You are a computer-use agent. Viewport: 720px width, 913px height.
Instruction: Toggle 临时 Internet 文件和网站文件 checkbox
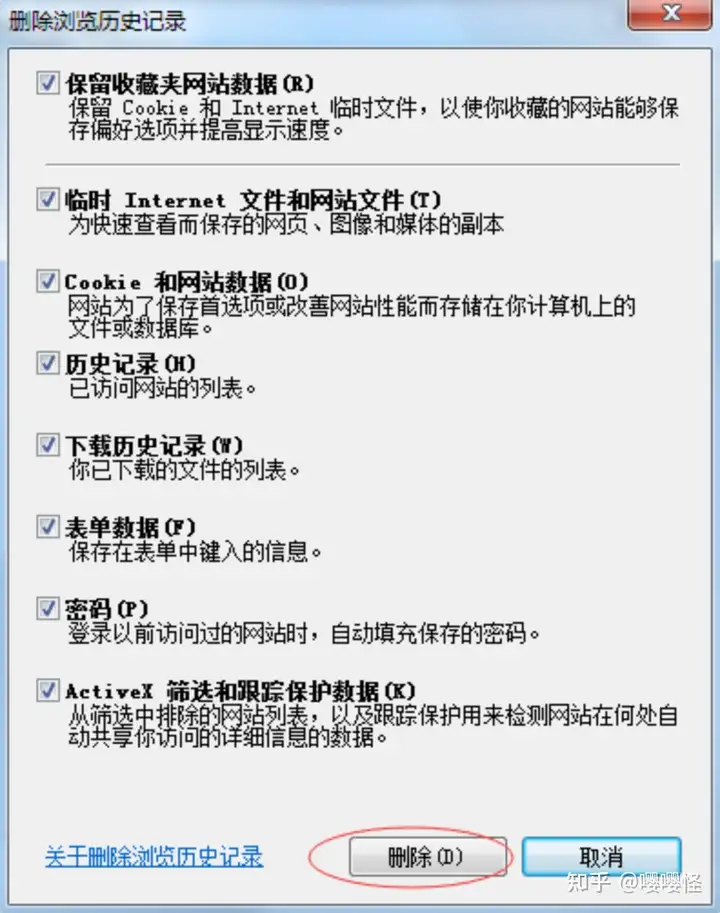[48, 200]
